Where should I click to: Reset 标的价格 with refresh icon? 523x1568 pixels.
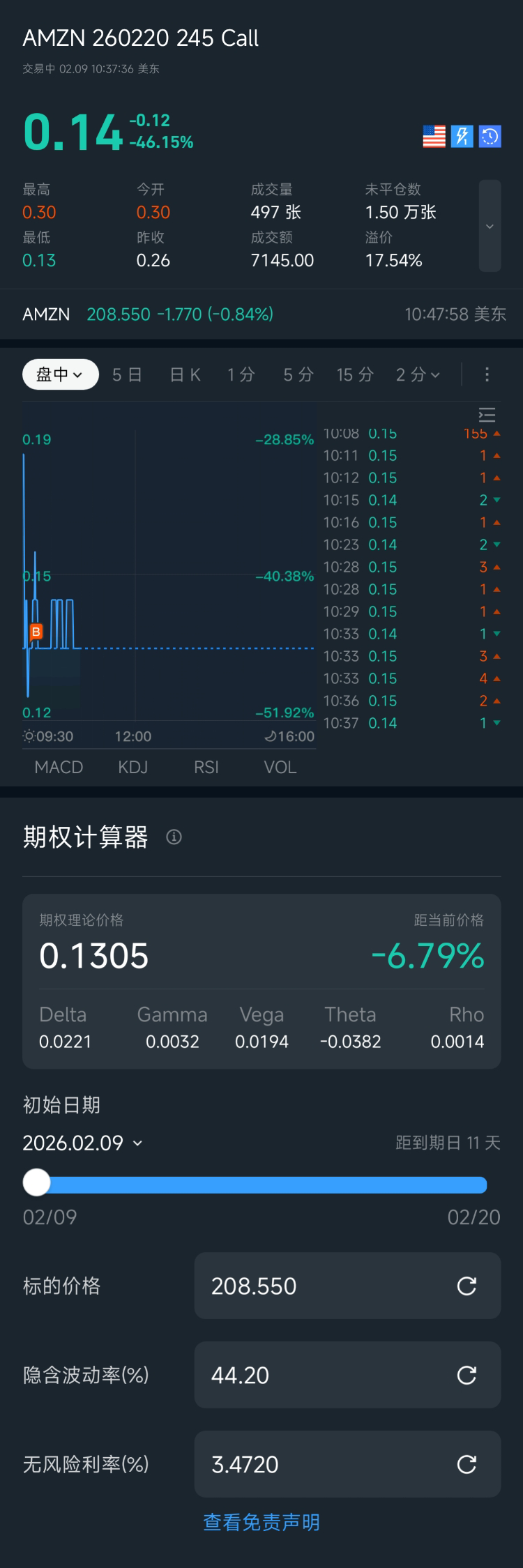(466, 1286)
